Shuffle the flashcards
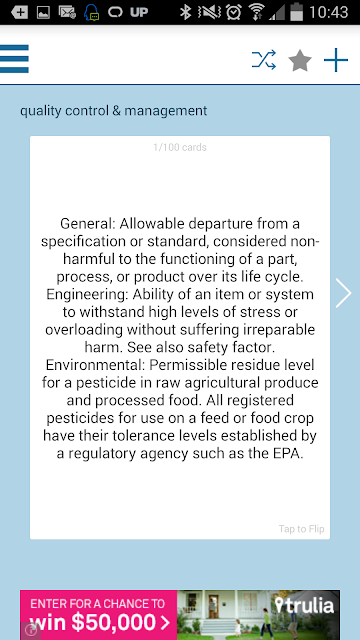This screenshot has width=360, height=640. tap(264, 60)
